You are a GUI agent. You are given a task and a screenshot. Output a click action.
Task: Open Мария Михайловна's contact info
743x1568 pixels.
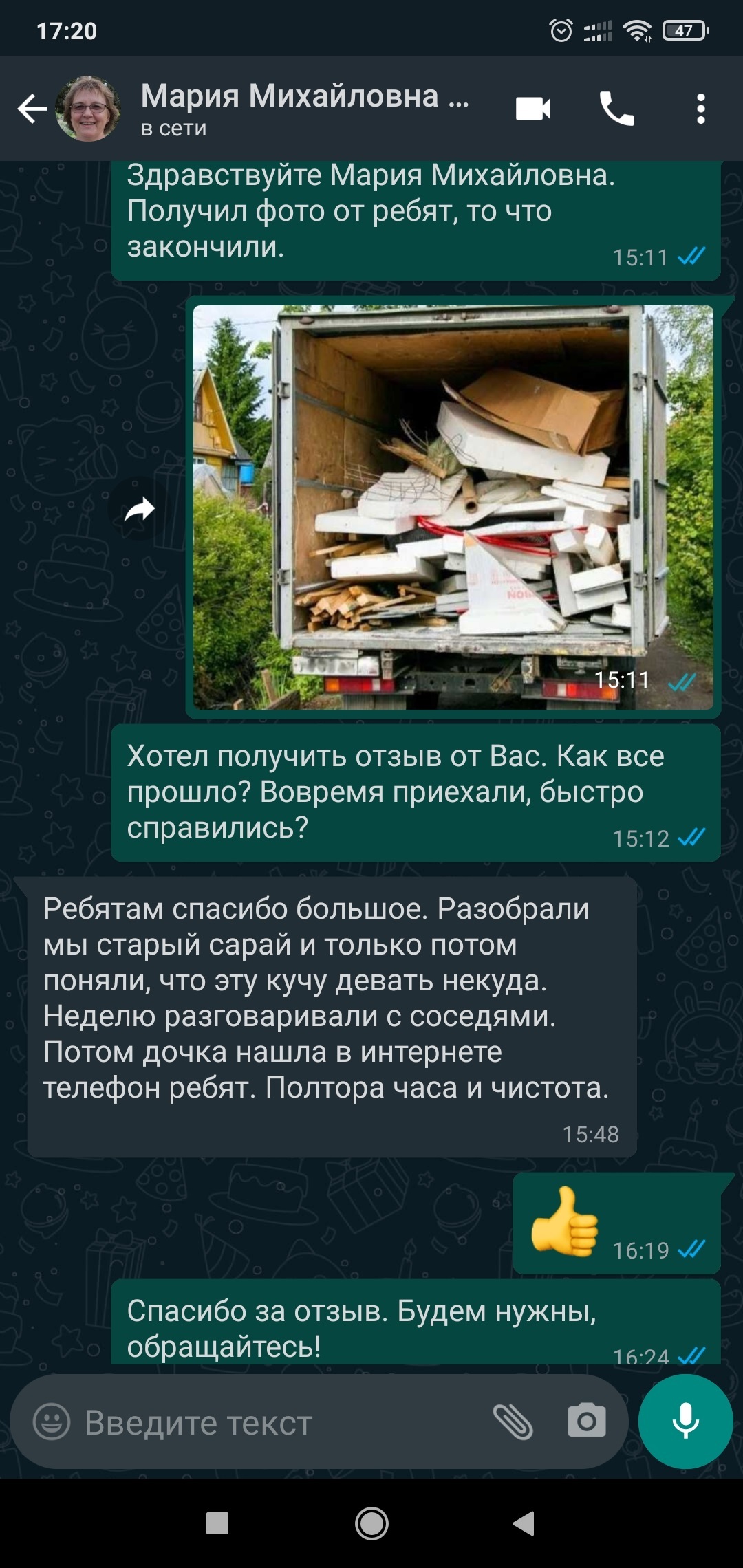click(304, 108)
